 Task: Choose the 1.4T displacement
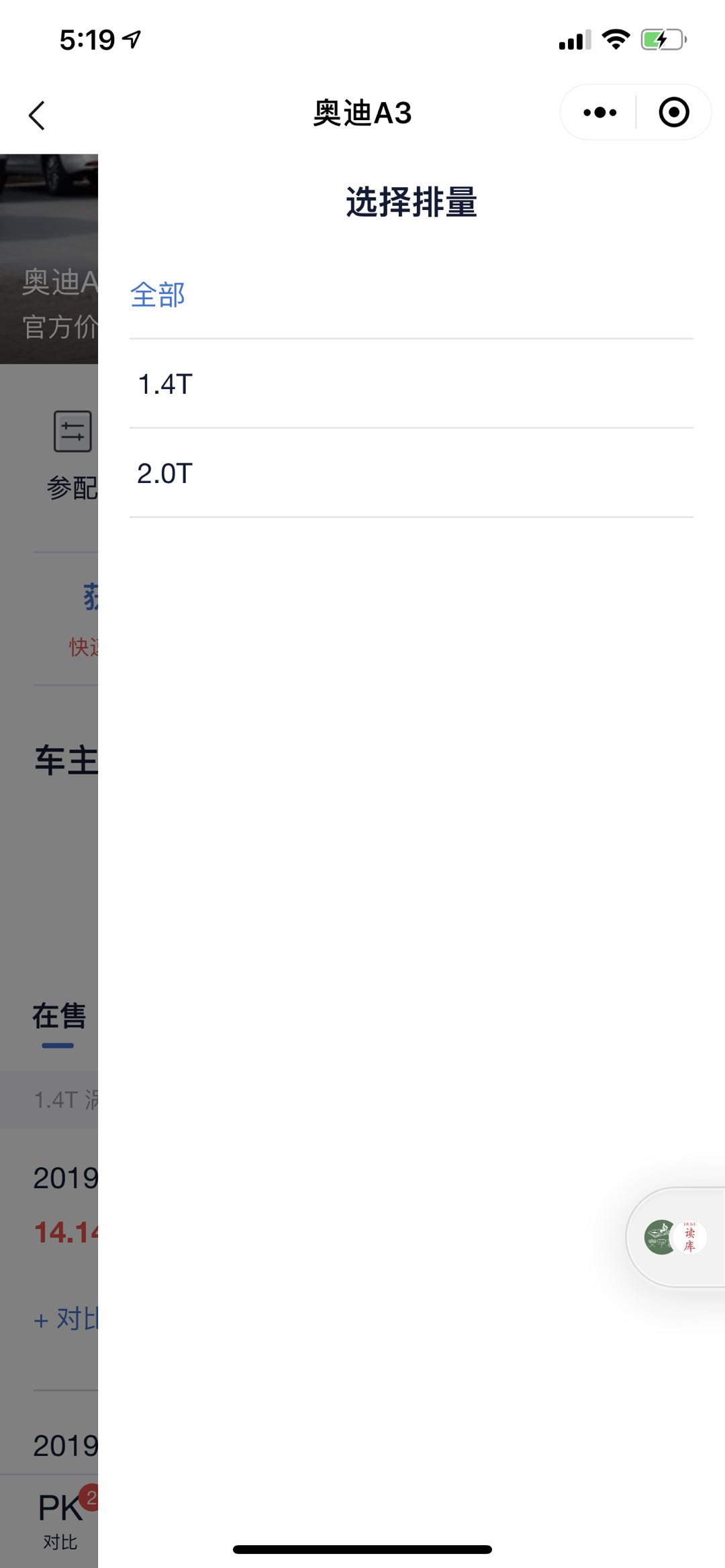pyautogui.click(x=165, y=384)
